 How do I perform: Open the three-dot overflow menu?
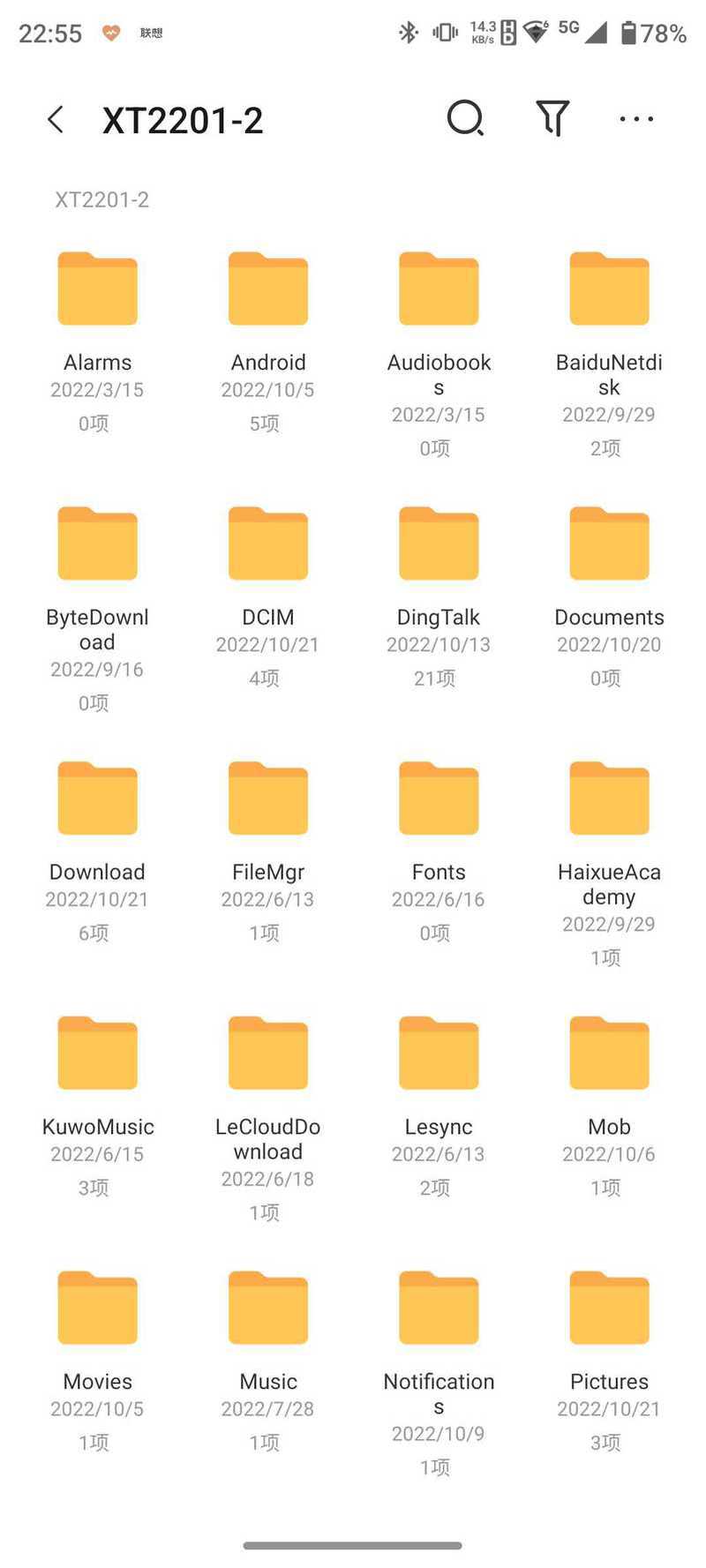[636, 119]
